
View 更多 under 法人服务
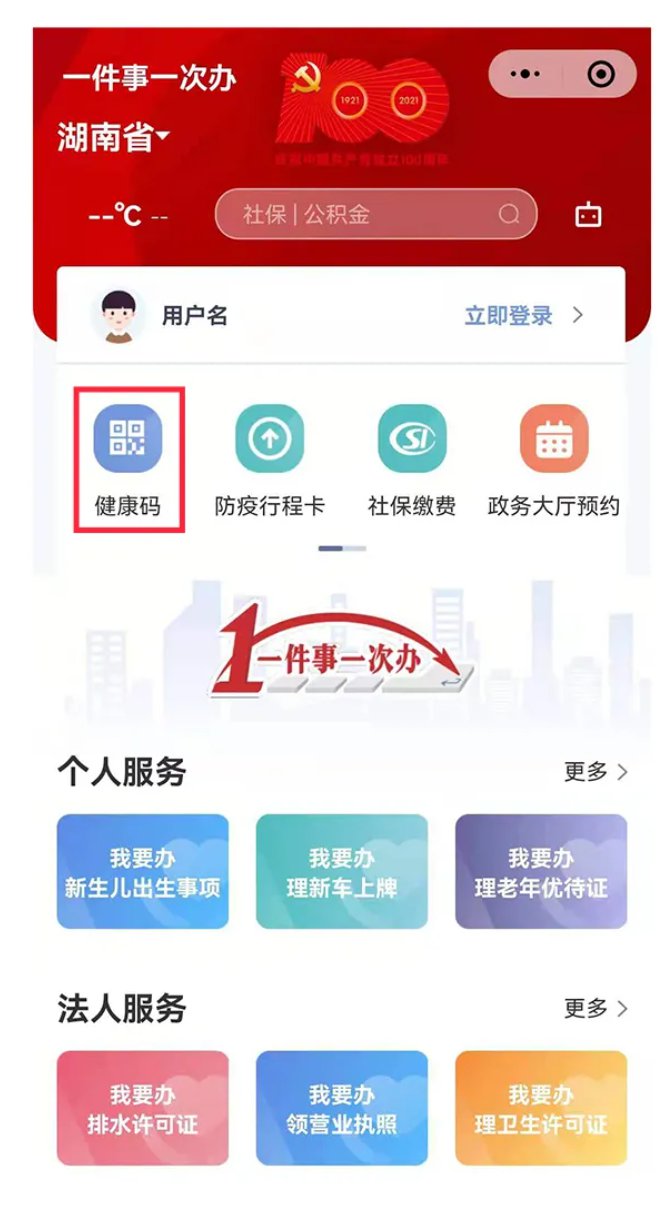(x=595, y=1008)
